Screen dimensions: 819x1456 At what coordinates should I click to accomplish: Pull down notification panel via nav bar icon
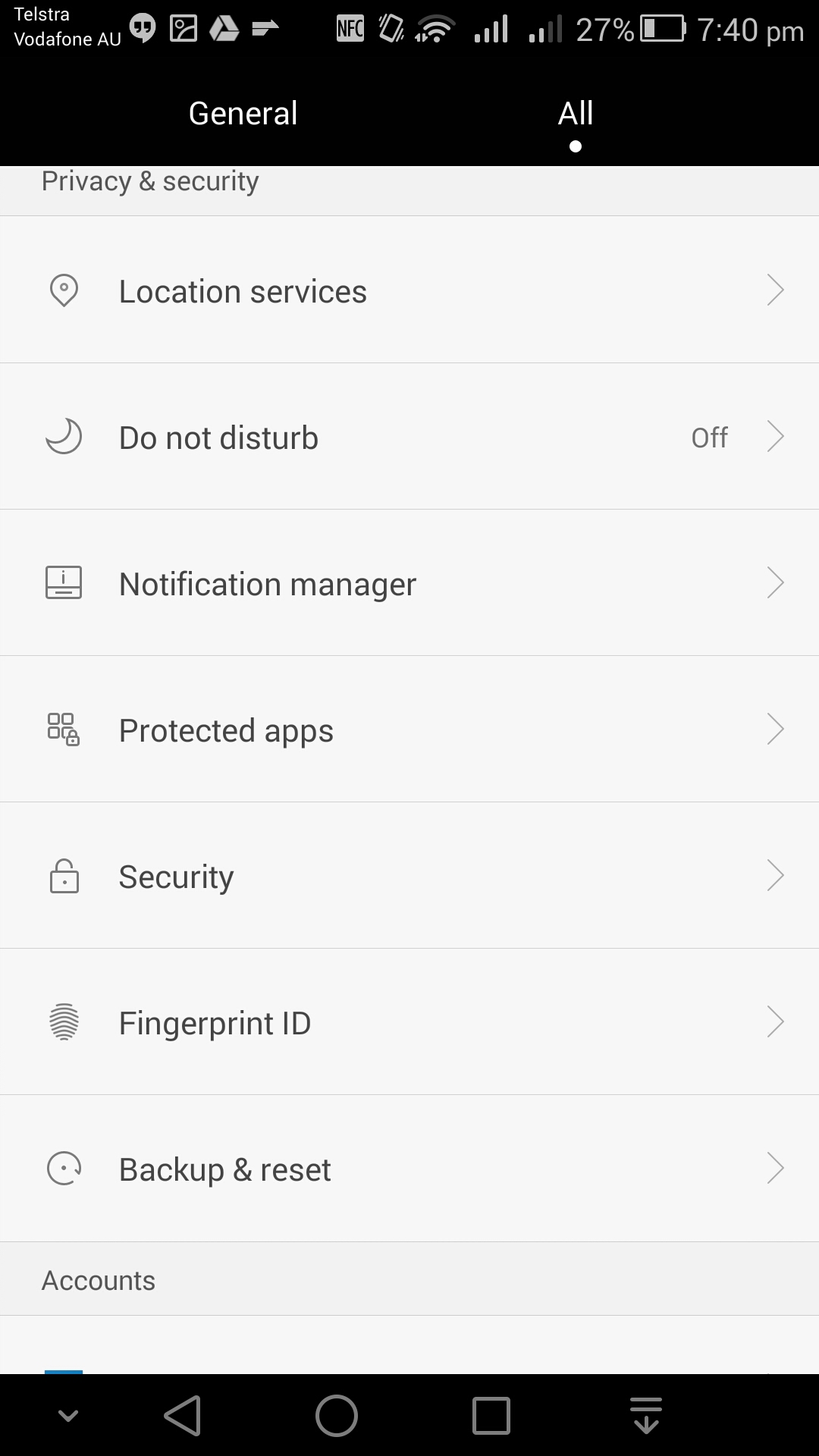coord(645,1416)
